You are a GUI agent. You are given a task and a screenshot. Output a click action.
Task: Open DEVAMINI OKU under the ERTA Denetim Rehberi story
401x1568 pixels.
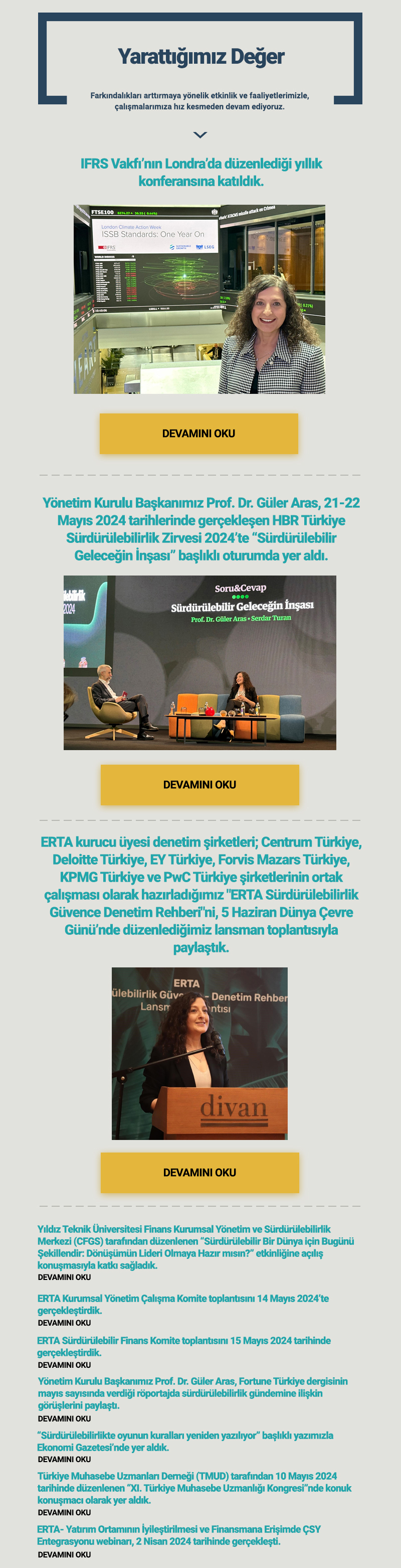199,1172
